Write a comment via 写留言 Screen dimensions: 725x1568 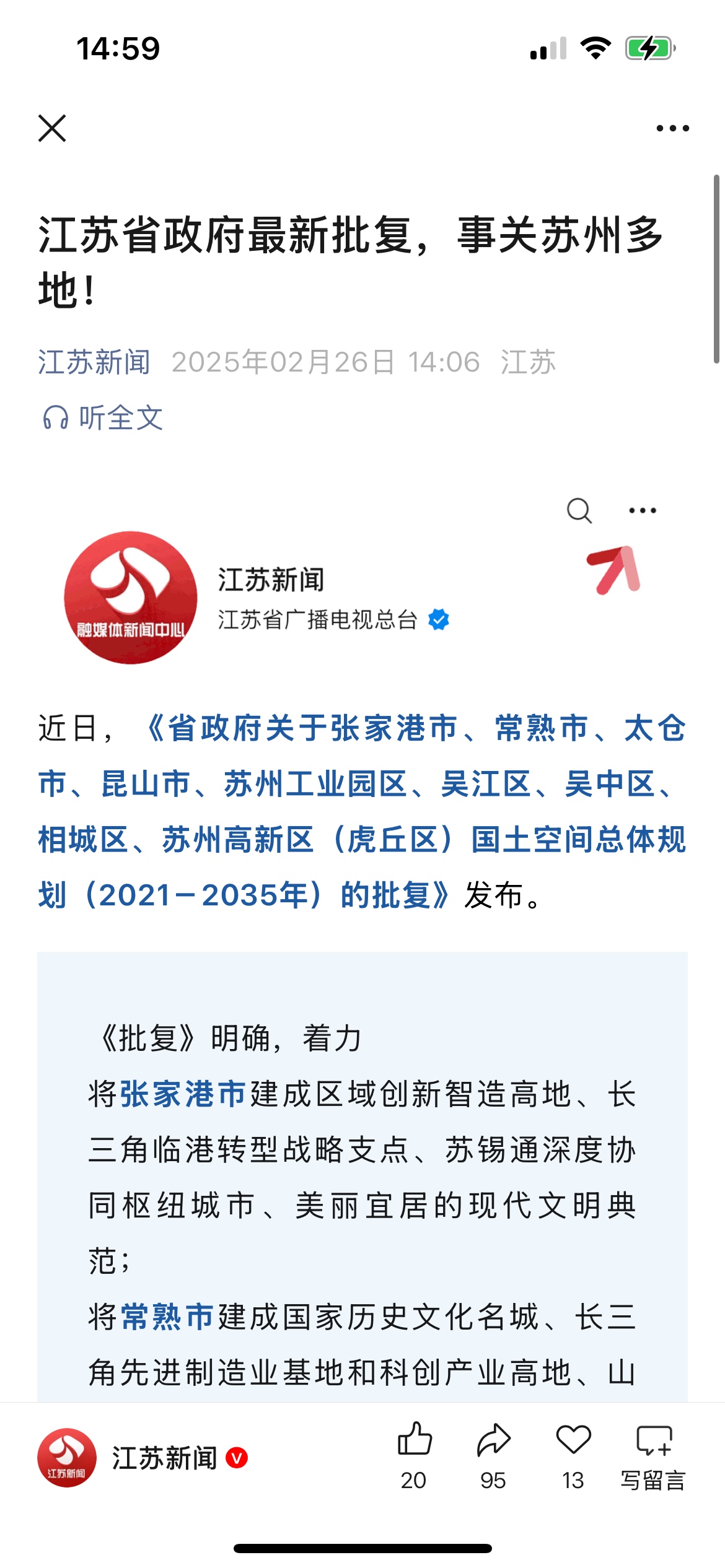[x=653, y=1457]
